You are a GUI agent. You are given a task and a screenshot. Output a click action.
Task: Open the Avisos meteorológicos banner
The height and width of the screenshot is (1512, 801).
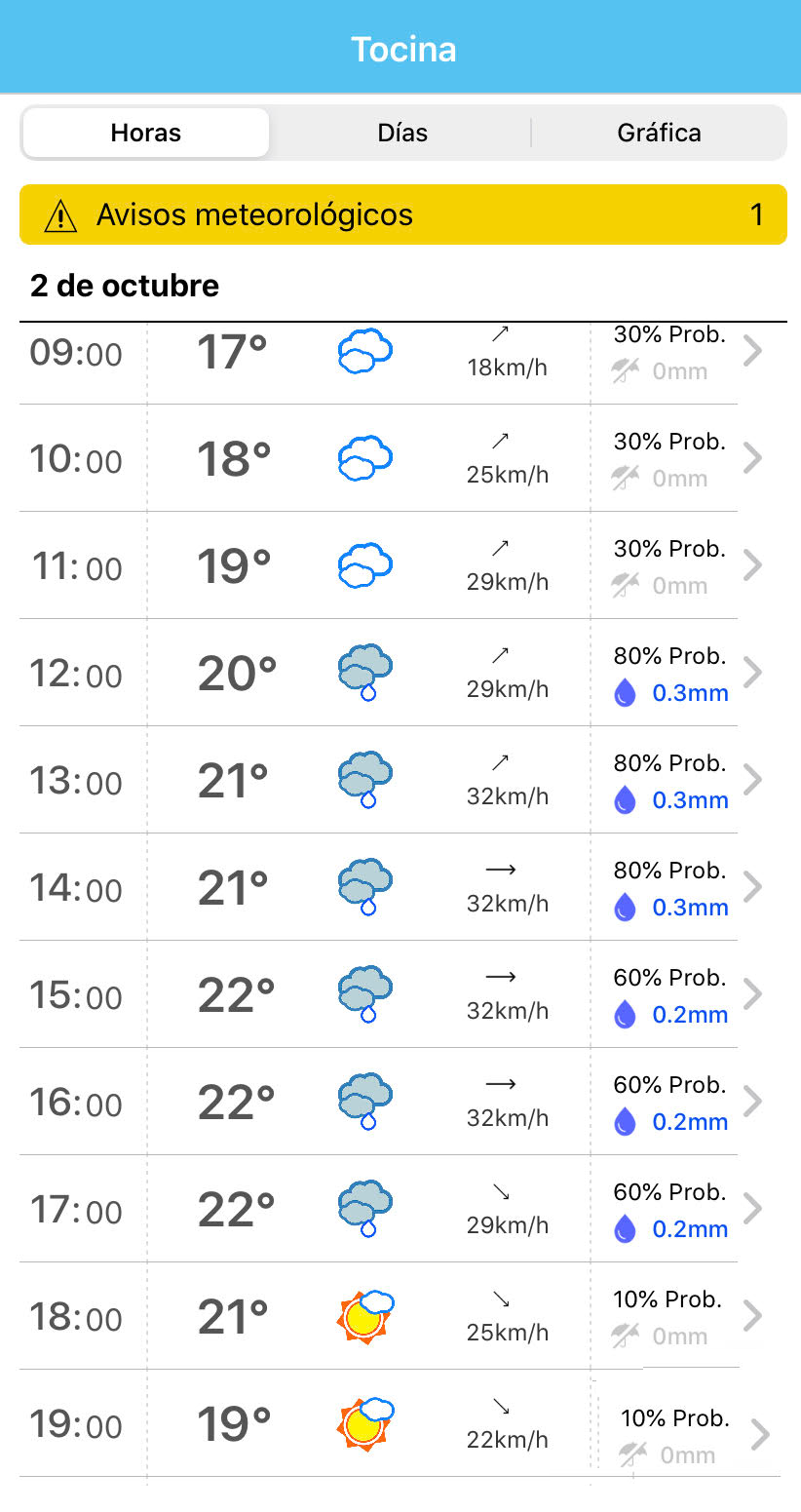[x=400, y=214]
